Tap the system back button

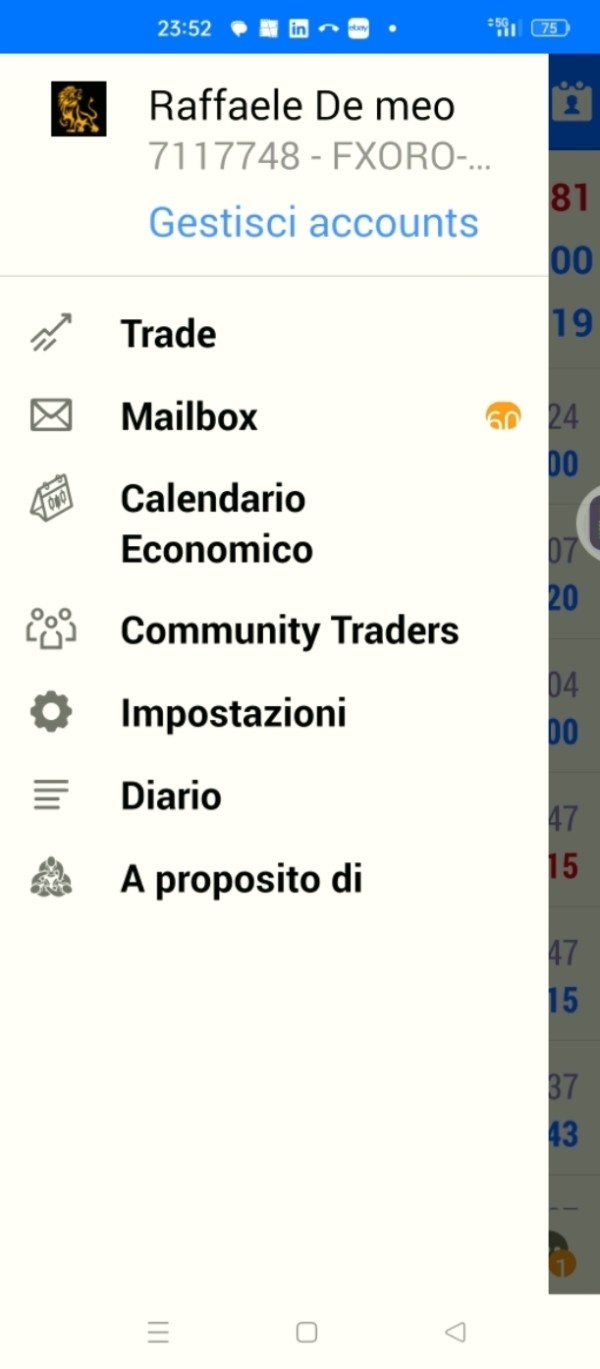455,1331
